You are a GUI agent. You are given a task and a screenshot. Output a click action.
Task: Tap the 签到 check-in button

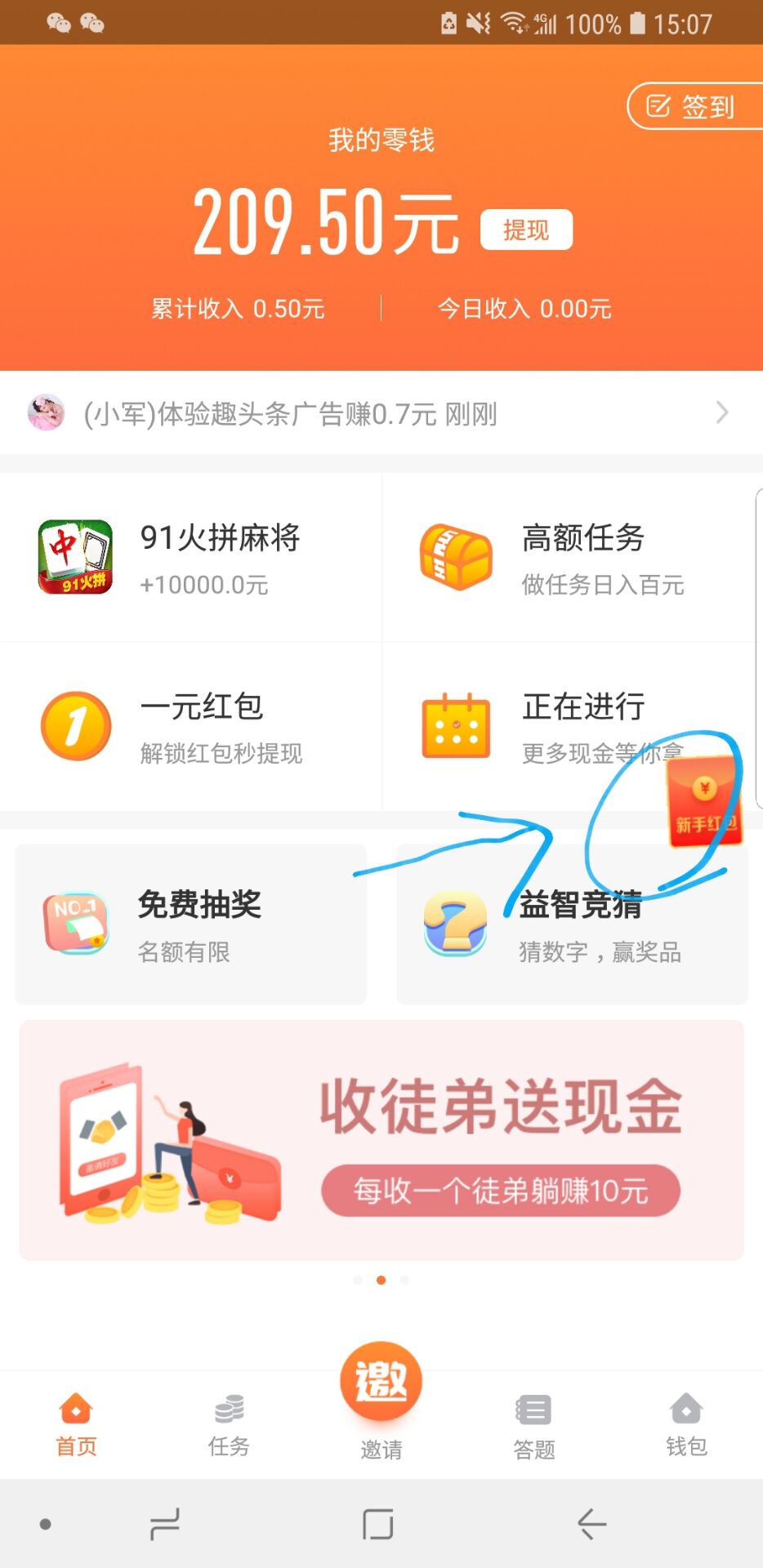[693, 106]
